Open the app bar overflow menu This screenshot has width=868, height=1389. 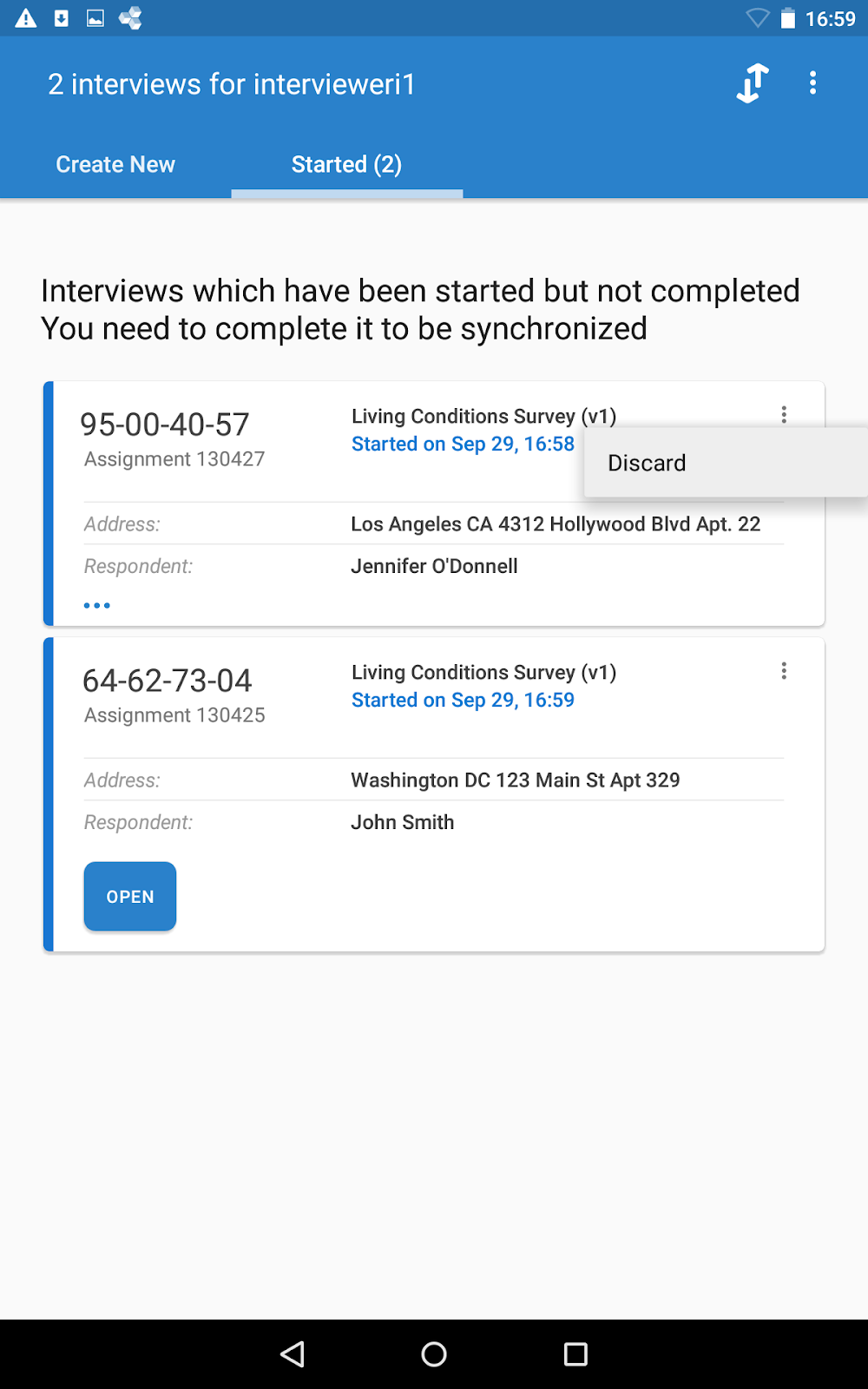click(812, 83)
